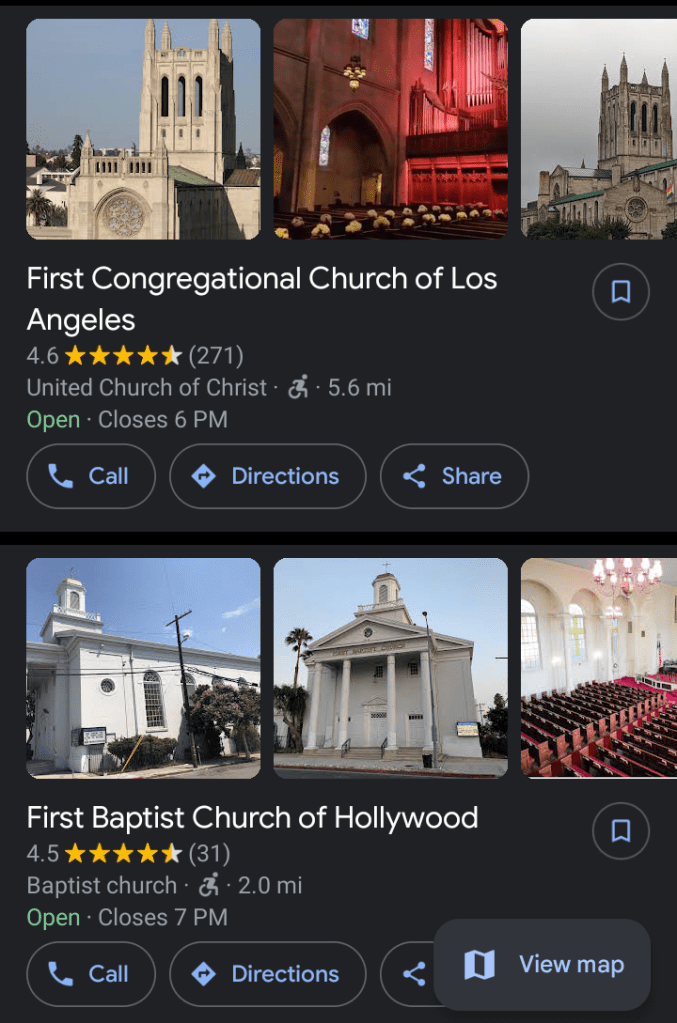Get directions to First Congregational Church

tap(268, 476)
